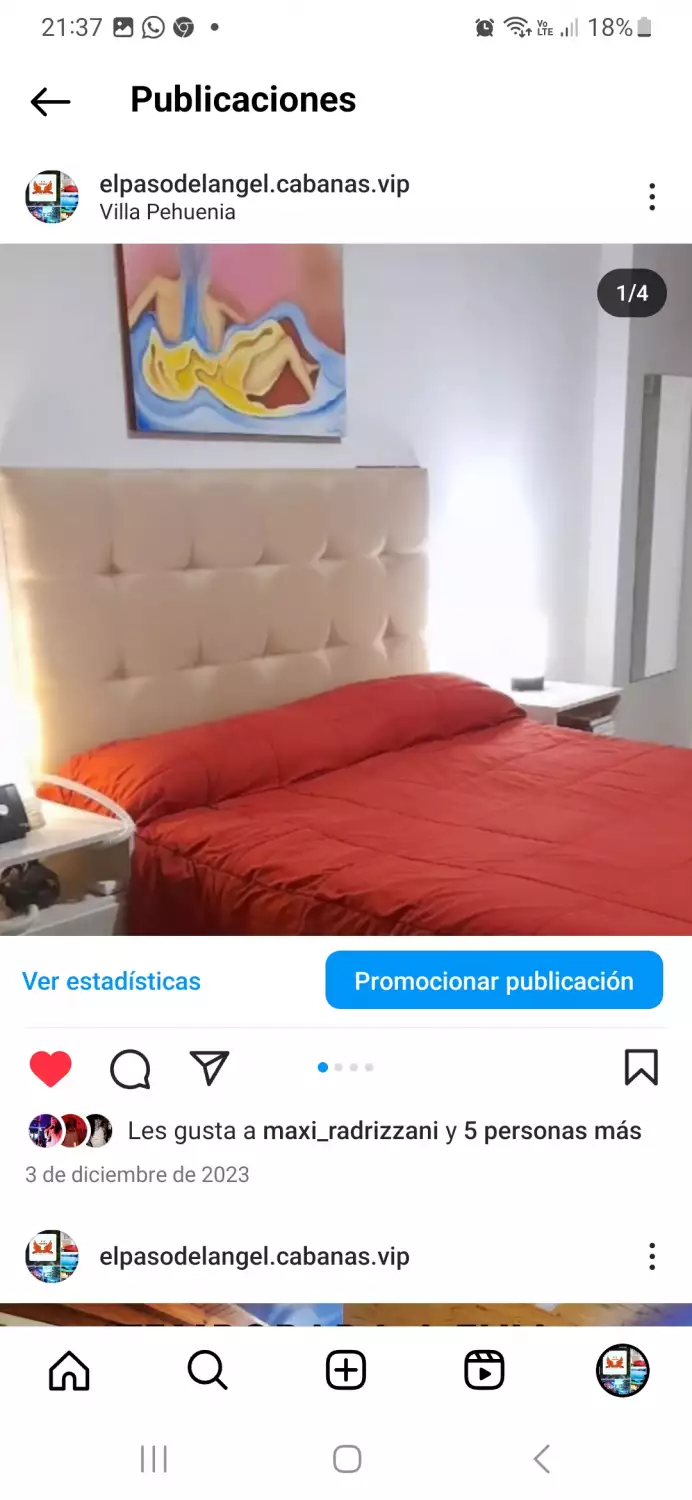Go back from Publicaciones
The height and width of the screenshot is (1500, 692).
pos(50,101)
